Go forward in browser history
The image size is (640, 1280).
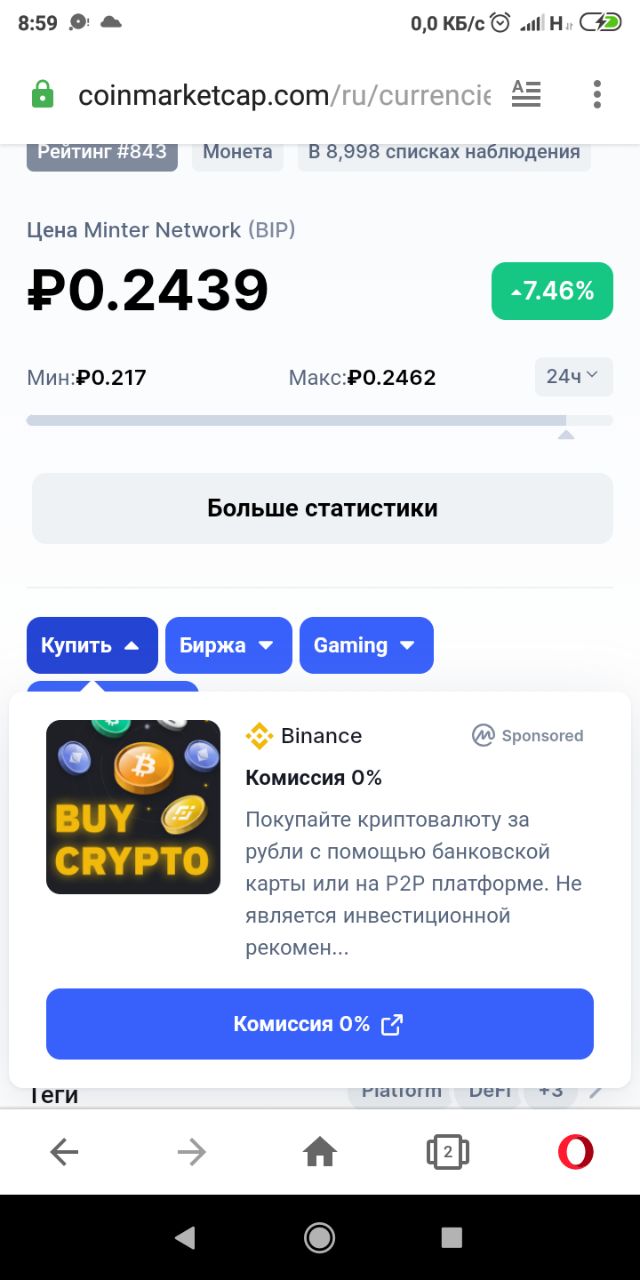point(191,1152)
